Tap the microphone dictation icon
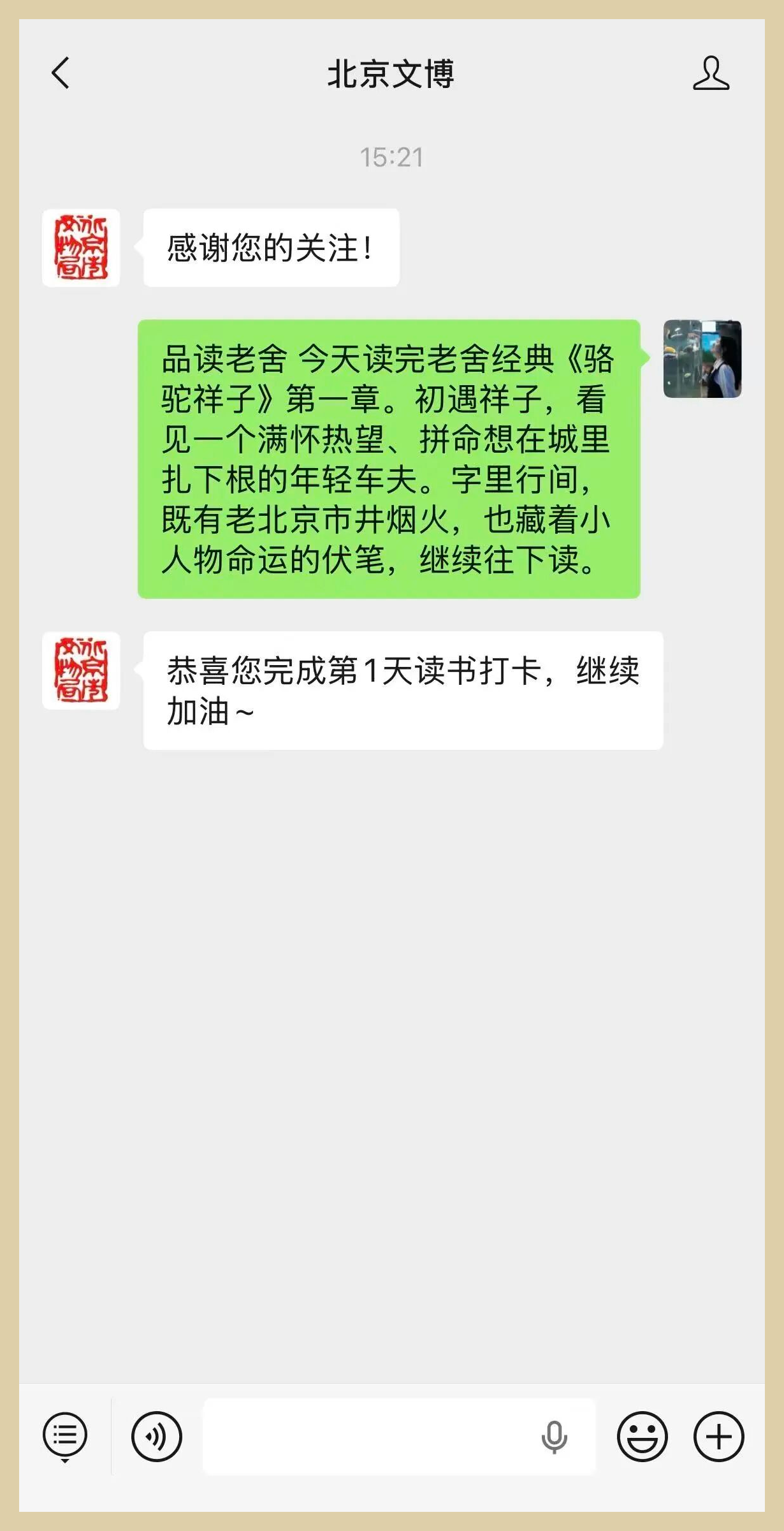 [x=554, y=1437]
